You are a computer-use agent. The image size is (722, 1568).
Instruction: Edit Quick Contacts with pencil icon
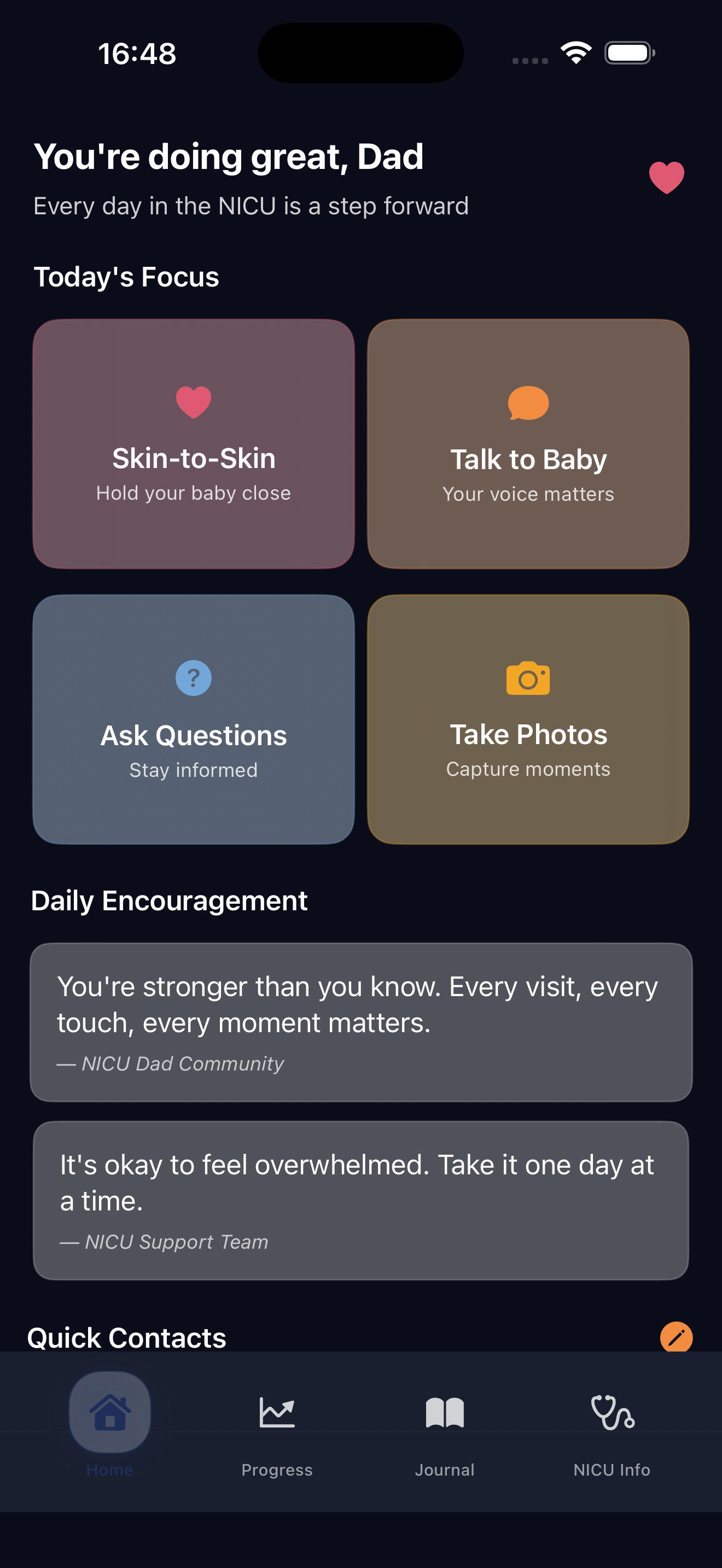[676, 1337]
